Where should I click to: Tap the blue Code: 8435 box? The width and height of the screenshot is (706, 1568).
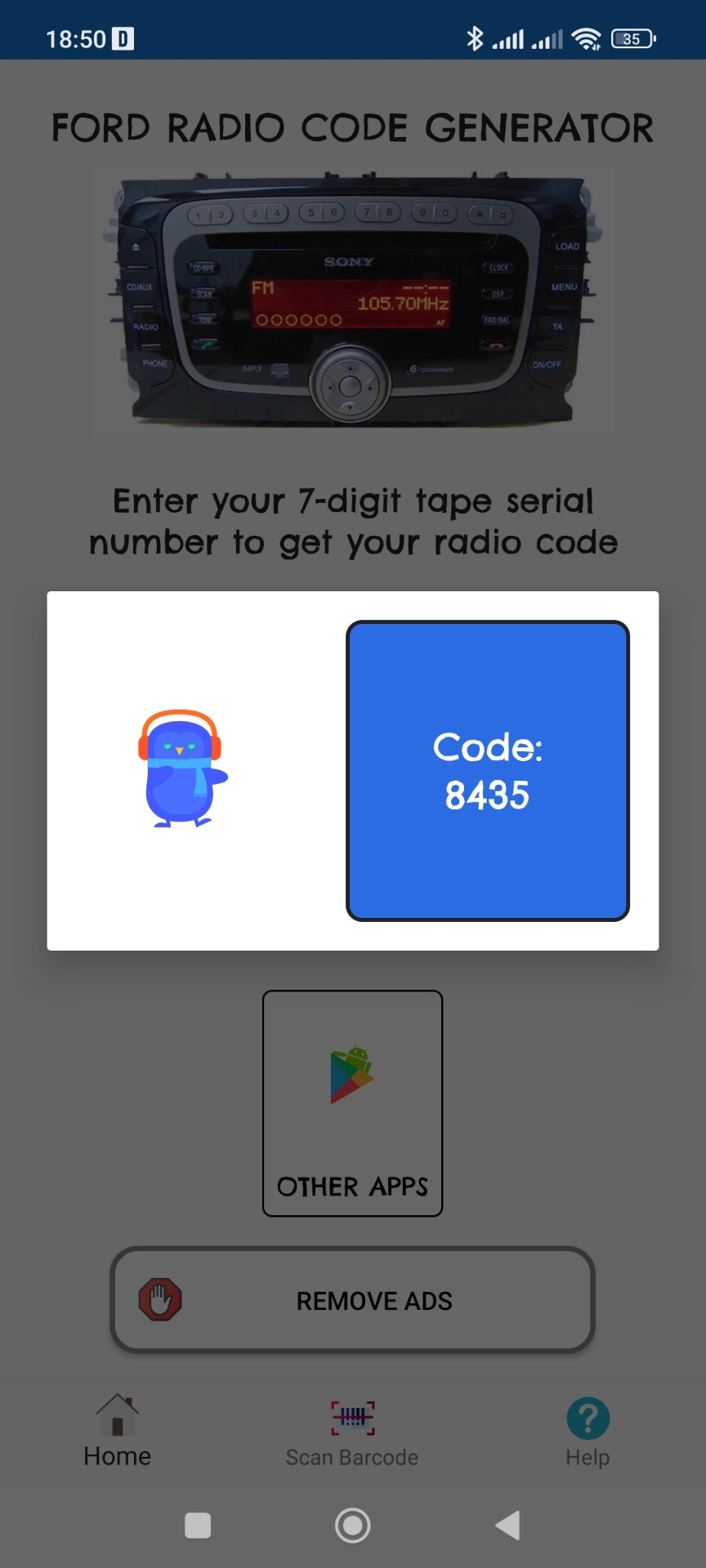point(488,771)
